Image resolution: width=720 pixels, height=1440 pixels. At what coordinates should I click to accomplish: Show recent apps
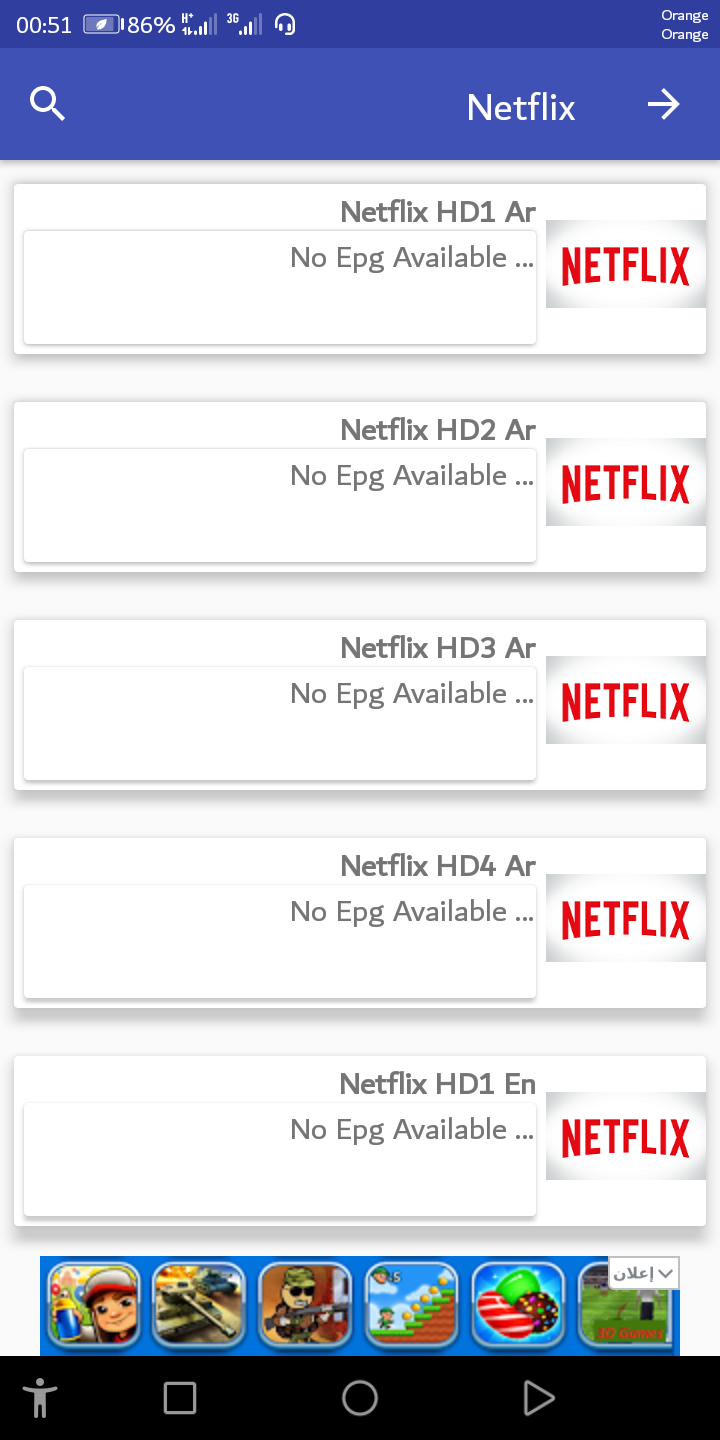point(180,1398)
